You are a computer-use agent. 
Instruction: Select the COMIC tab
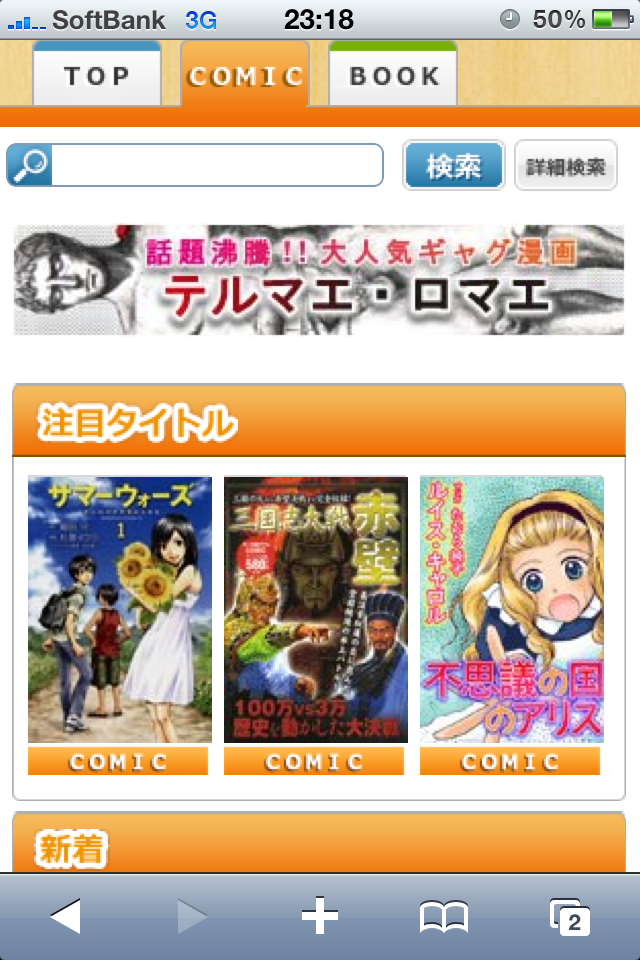pos(245,76)
